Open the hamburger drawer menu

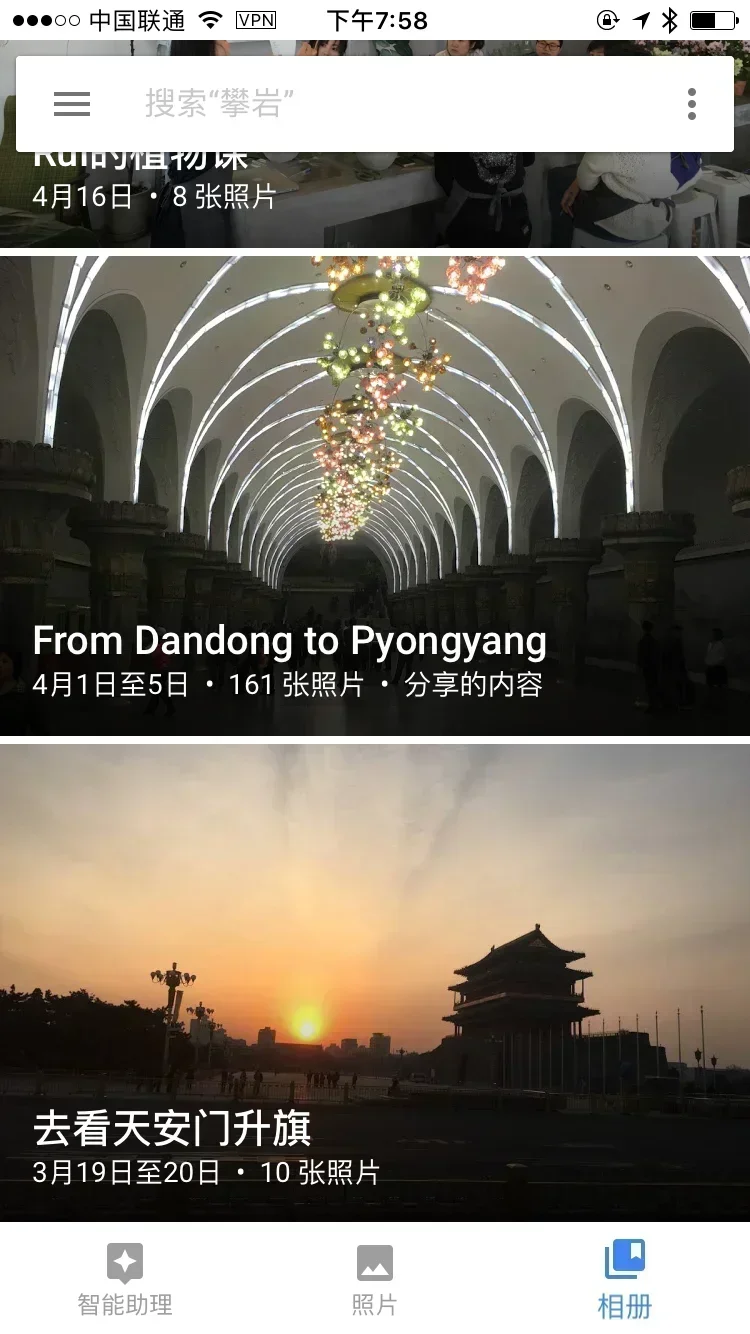(x=72, y=104)
